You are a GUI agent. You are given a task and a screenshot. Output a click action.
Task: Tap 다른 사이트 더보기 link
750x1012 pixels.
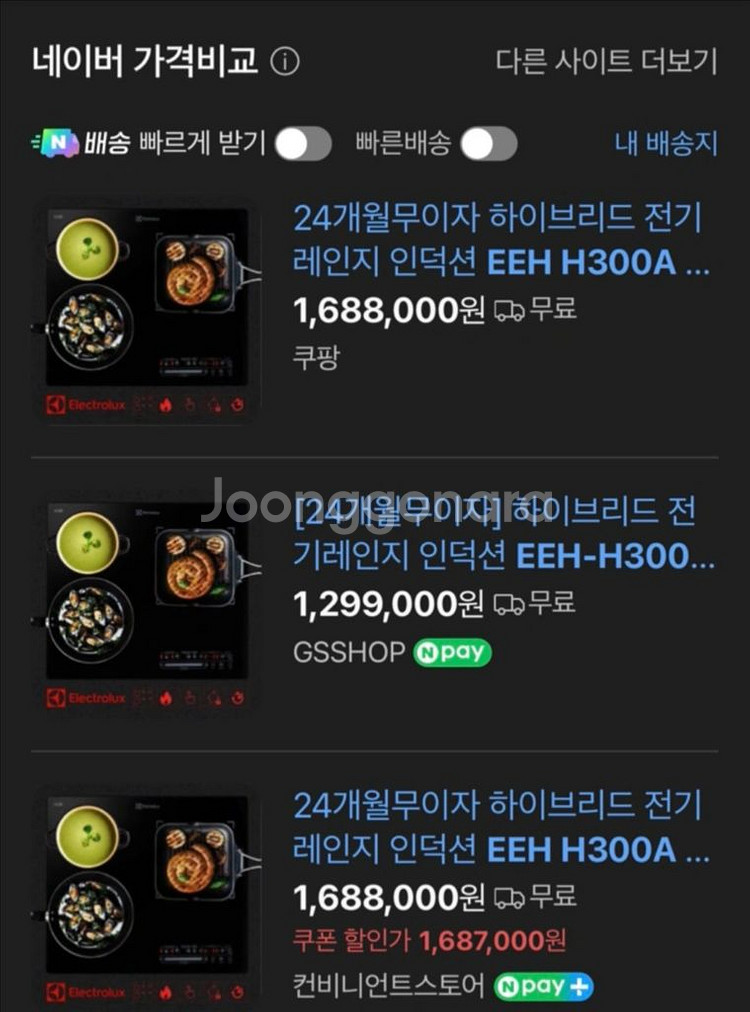606,61
